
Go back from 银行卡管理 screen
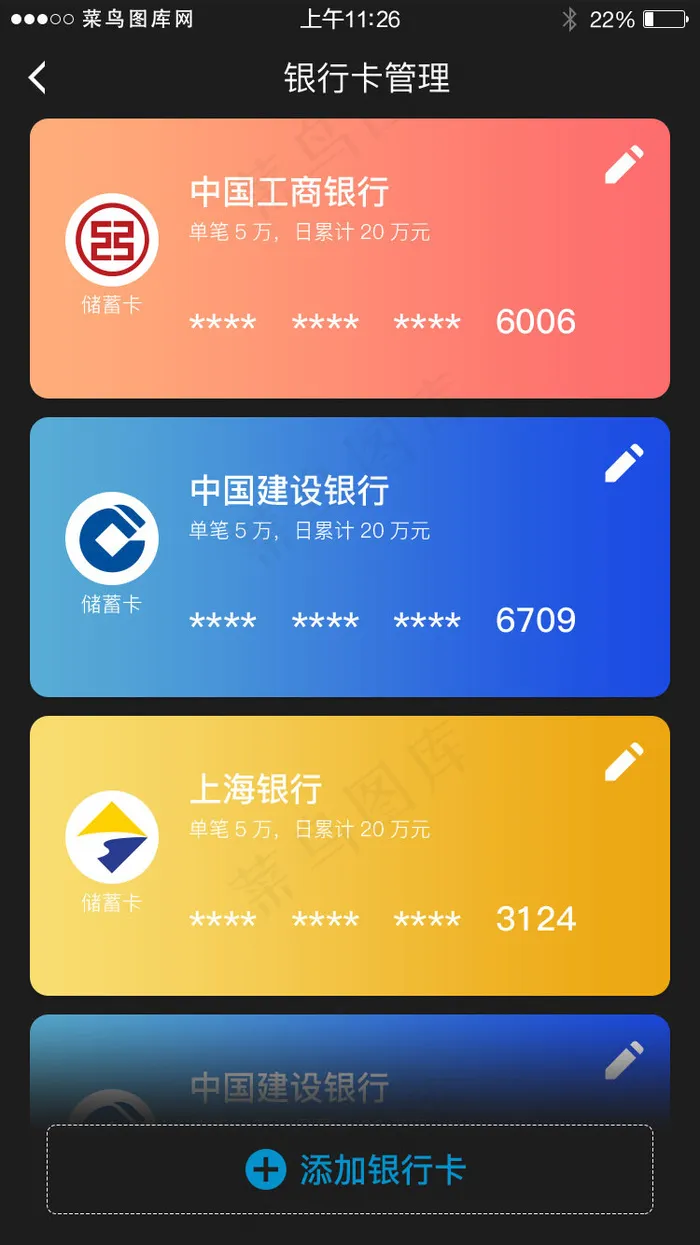(x=38, y=78)
